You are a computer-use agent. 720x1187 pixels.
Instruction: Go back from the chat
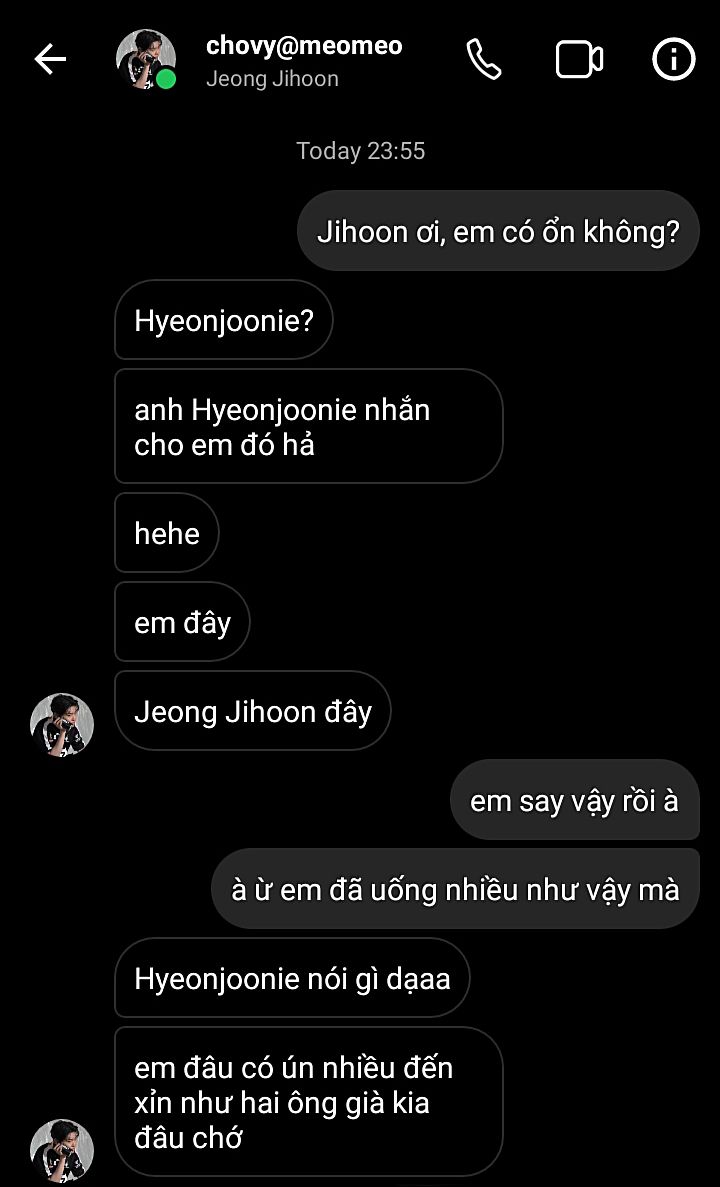tap(50, 59)
